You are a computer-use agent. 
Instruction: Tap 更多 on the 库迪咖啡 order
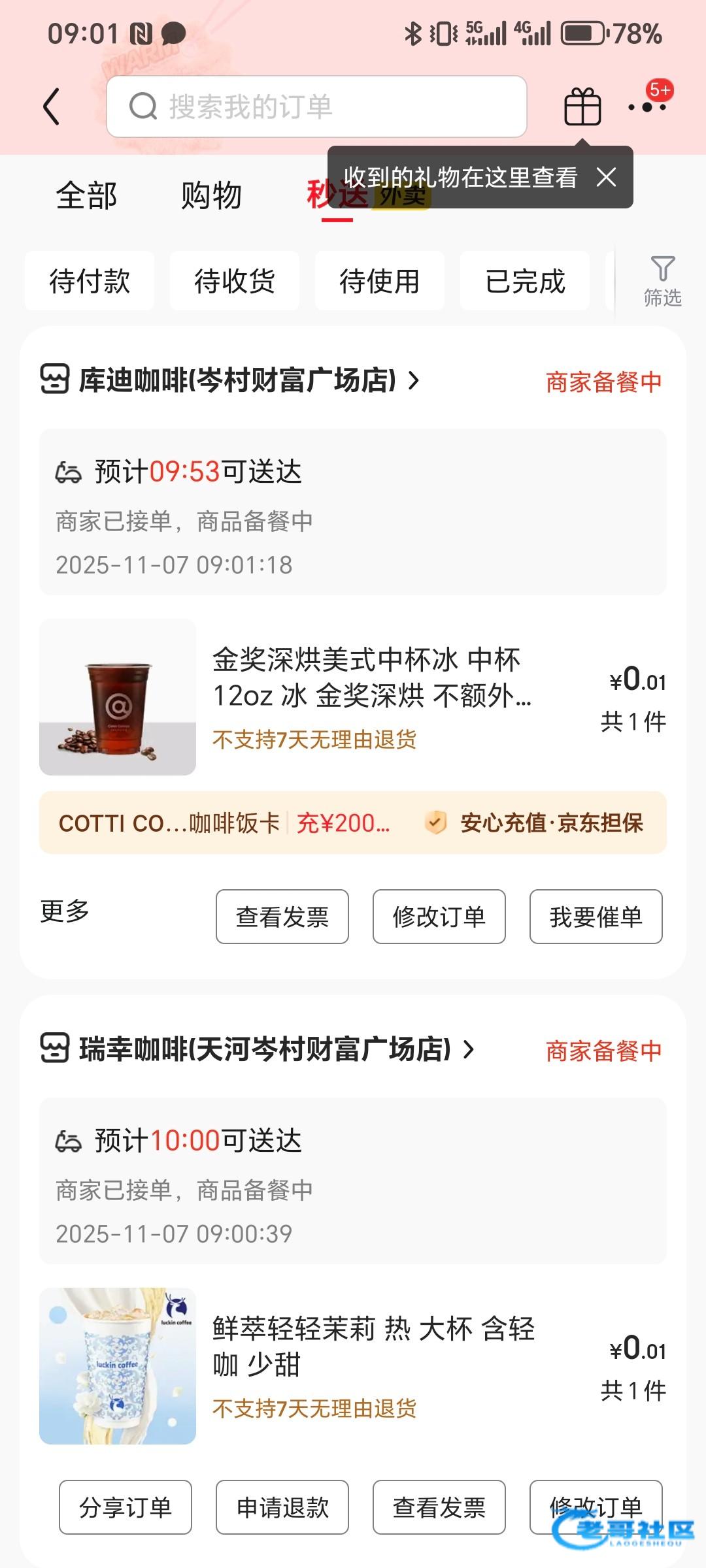pyautogui.click(x=65, y=911)
